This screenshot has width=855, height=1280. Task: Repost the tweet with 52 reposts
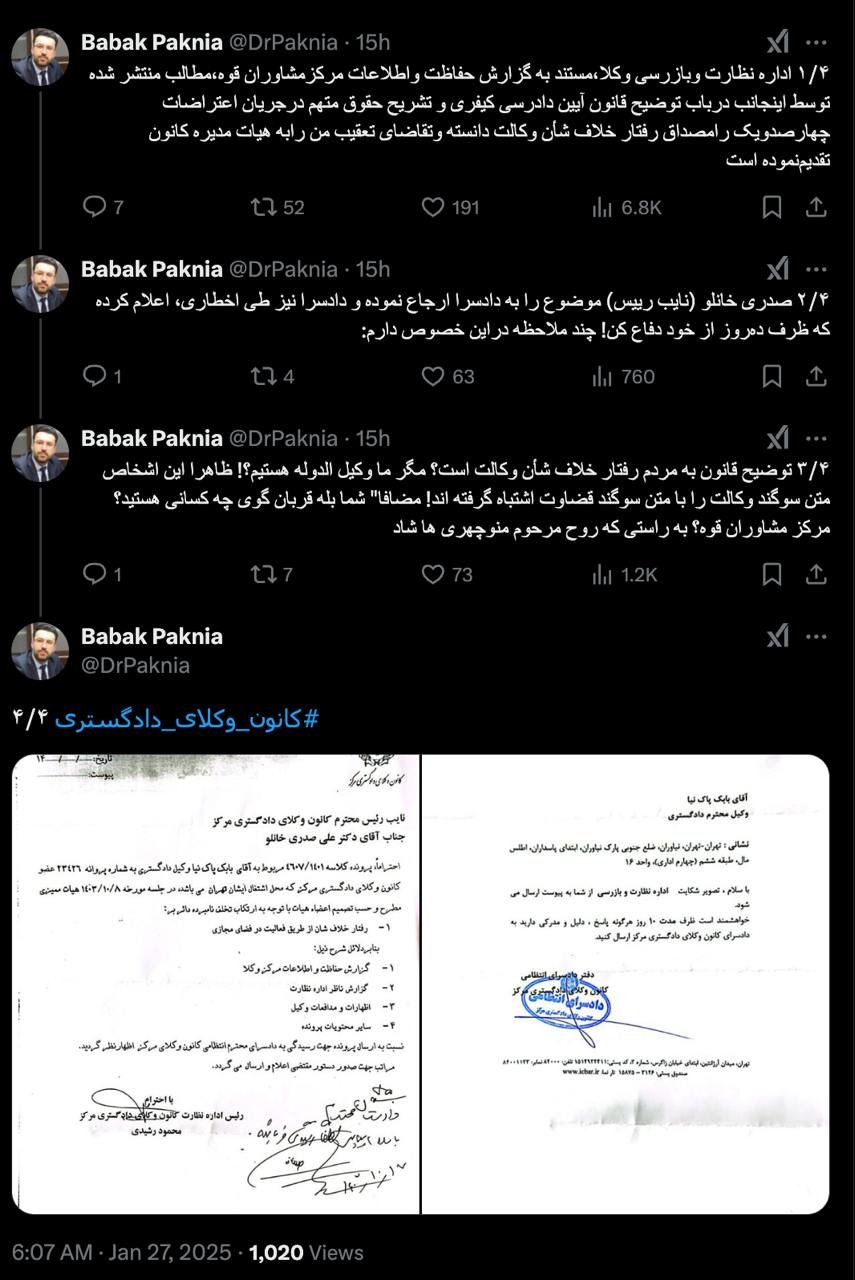tap(262, 208)
